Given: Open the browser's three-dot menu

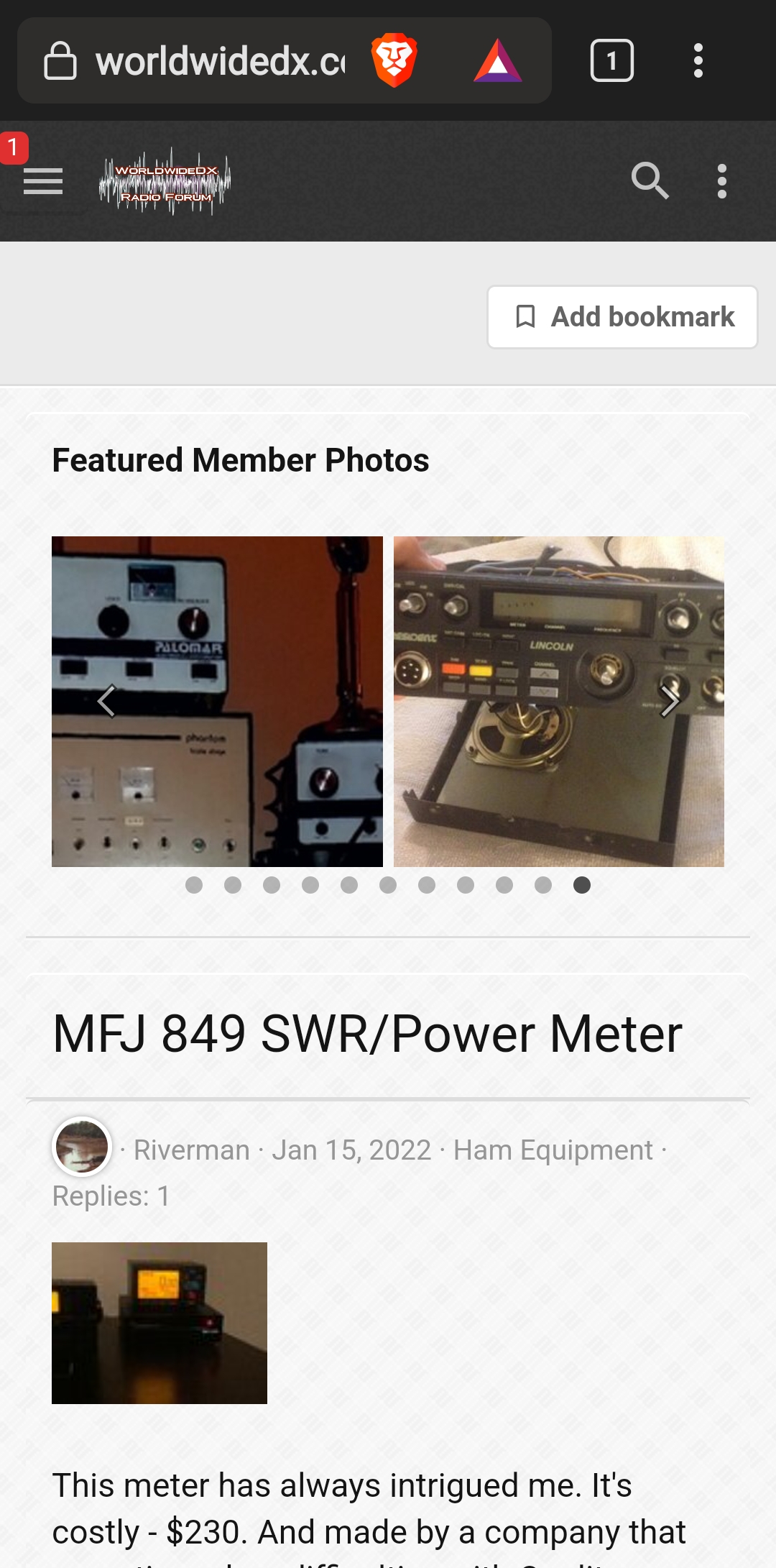Looking at the screenshot, I should pos(698,60).
